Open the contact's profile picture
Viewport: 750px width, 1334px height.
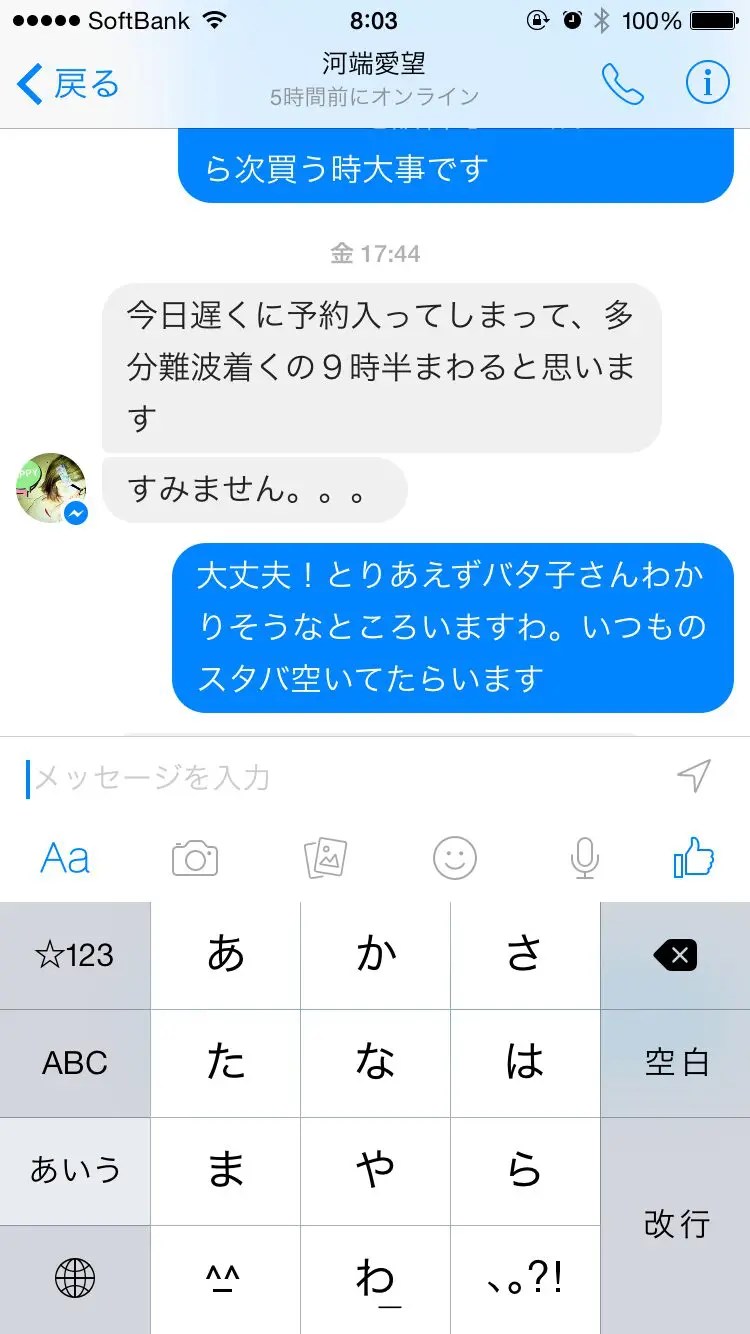[50, 489]
